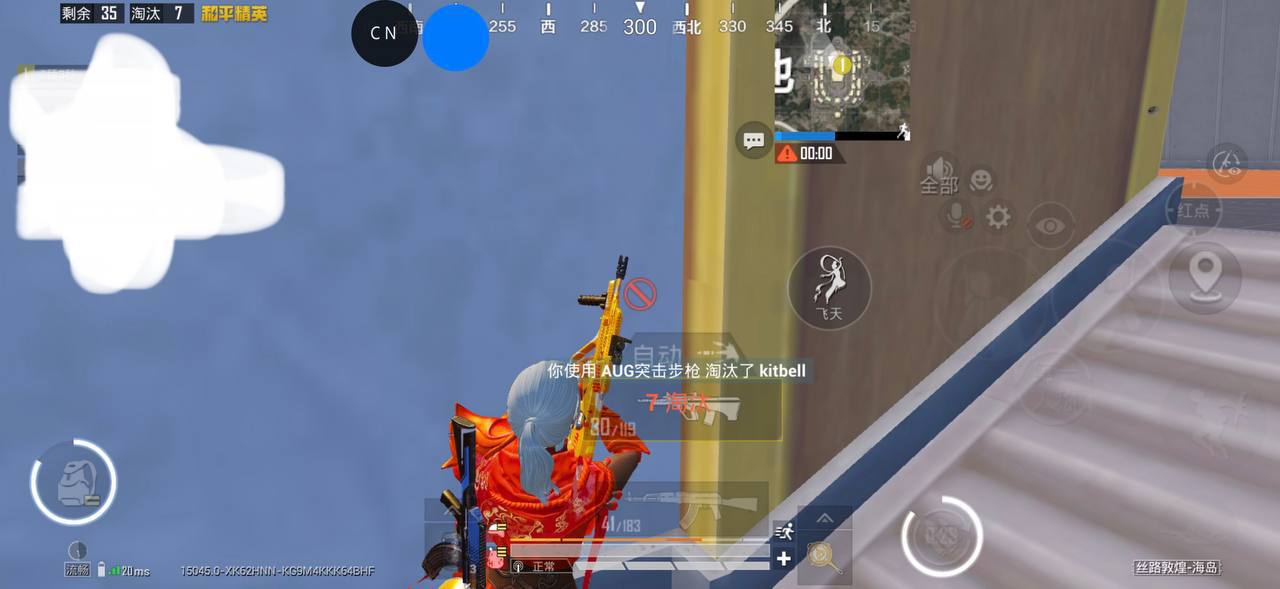1280x589 pixels.
Task: Tap the free-look eye button
Action: (x=1049, y=226)
